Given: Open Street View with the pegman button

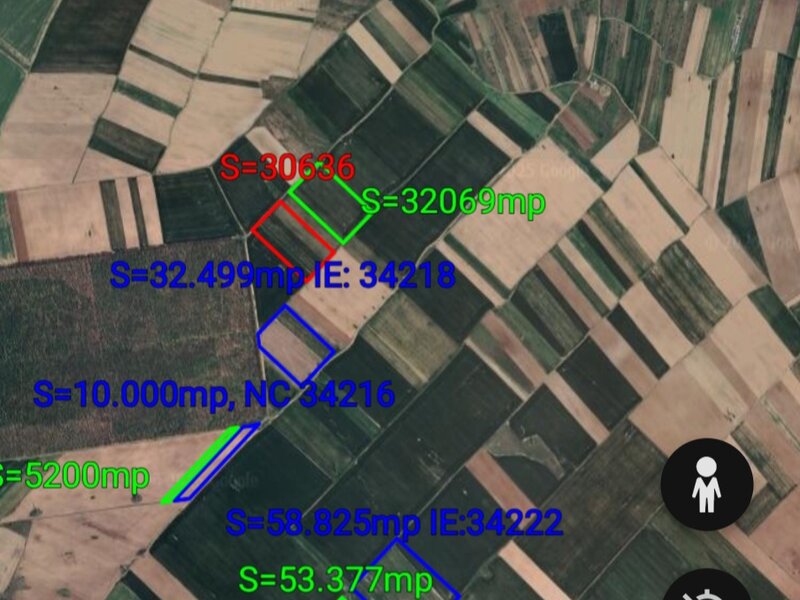Looking at the screenshot, I should click(x=708, y=485).
